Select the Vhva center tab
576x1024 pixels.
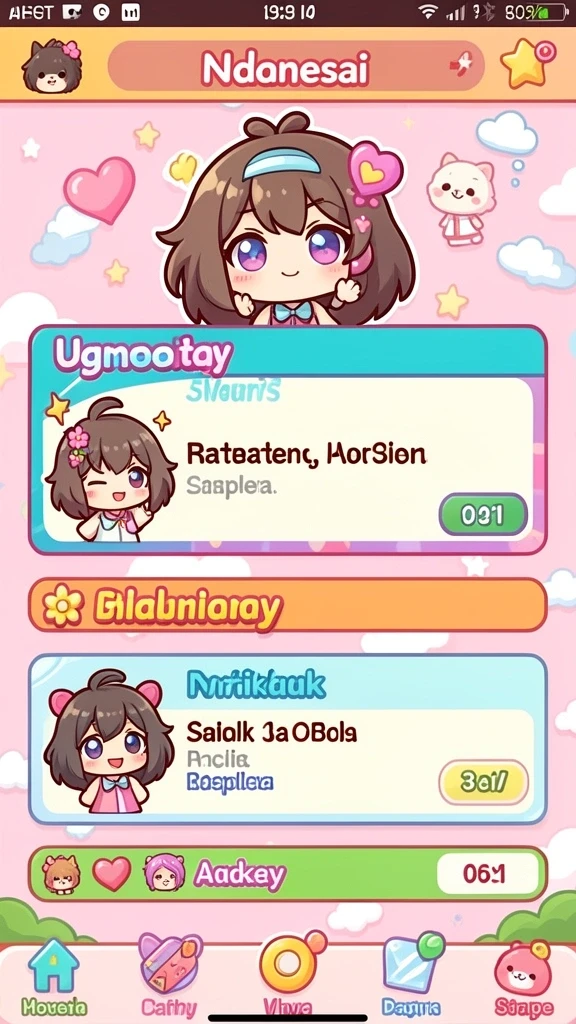tap(288, 976)
